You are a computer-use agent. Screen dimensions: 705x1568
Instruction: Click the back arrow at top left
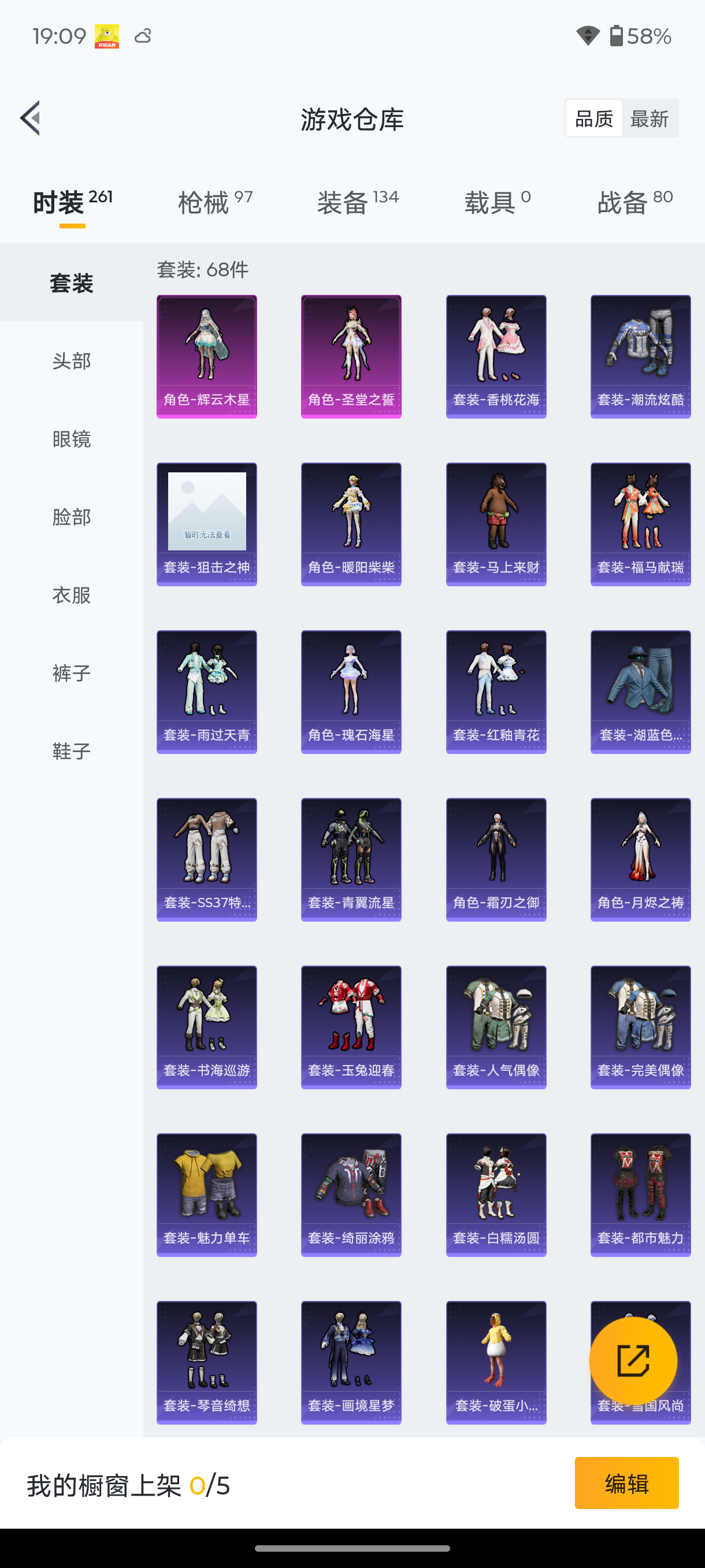click(31, 119)
